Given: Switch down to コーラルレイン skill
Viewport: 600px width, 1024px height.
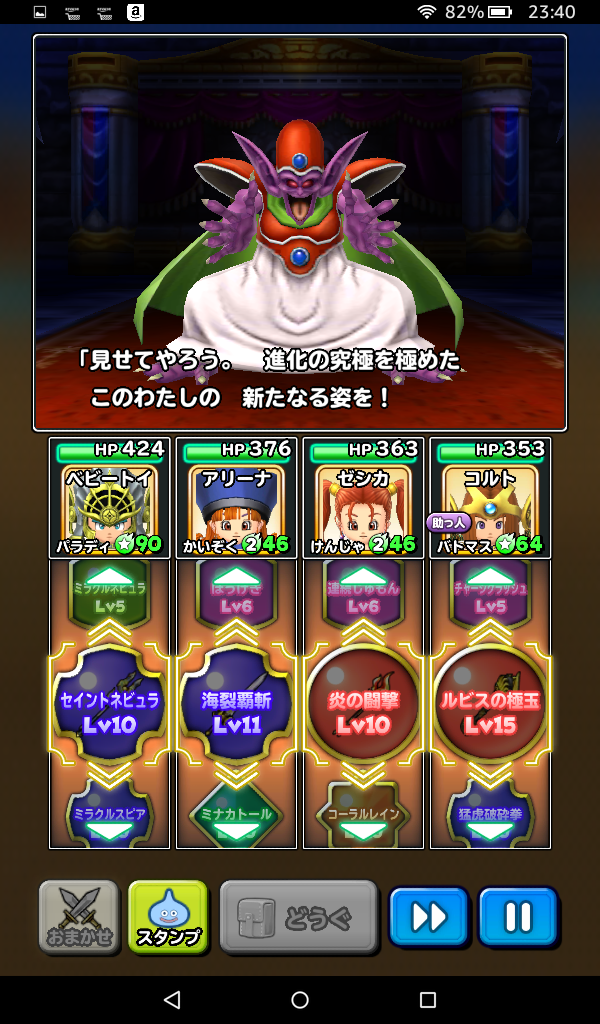Looking at the screenshot, I should [363, 819].
